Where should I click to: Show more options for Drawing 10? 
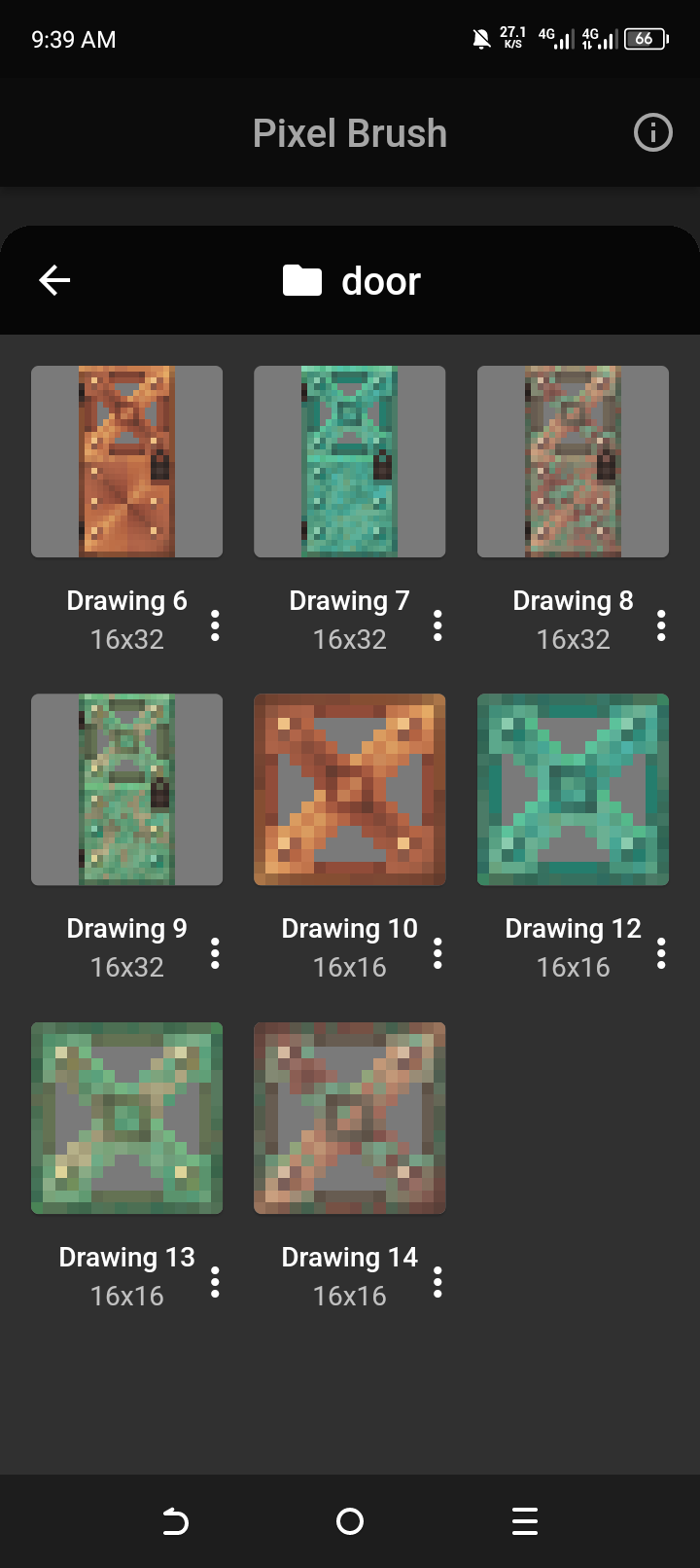click(437, 953)
